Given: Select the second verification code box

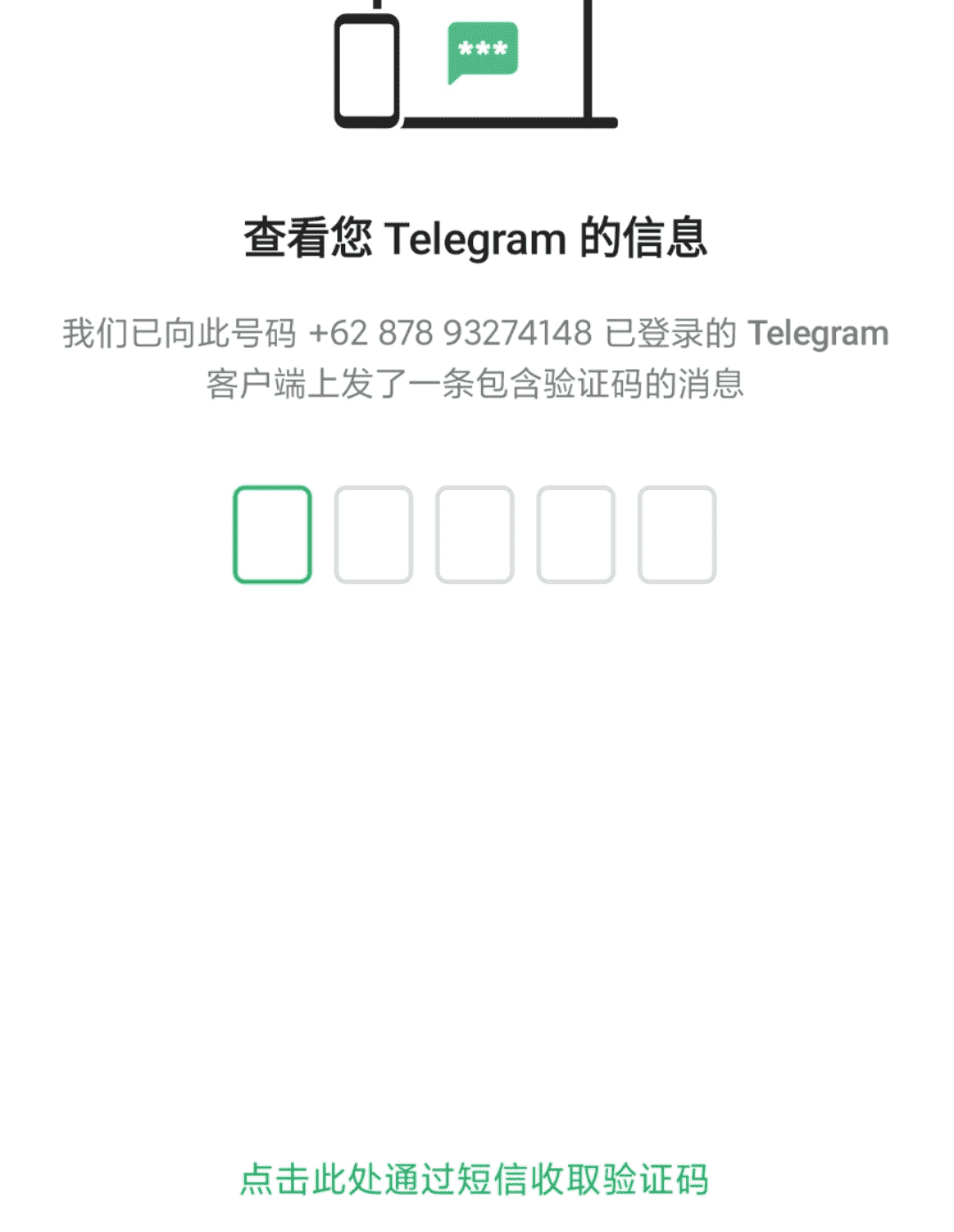Looking at the screenshot, I should coord(374,534).
